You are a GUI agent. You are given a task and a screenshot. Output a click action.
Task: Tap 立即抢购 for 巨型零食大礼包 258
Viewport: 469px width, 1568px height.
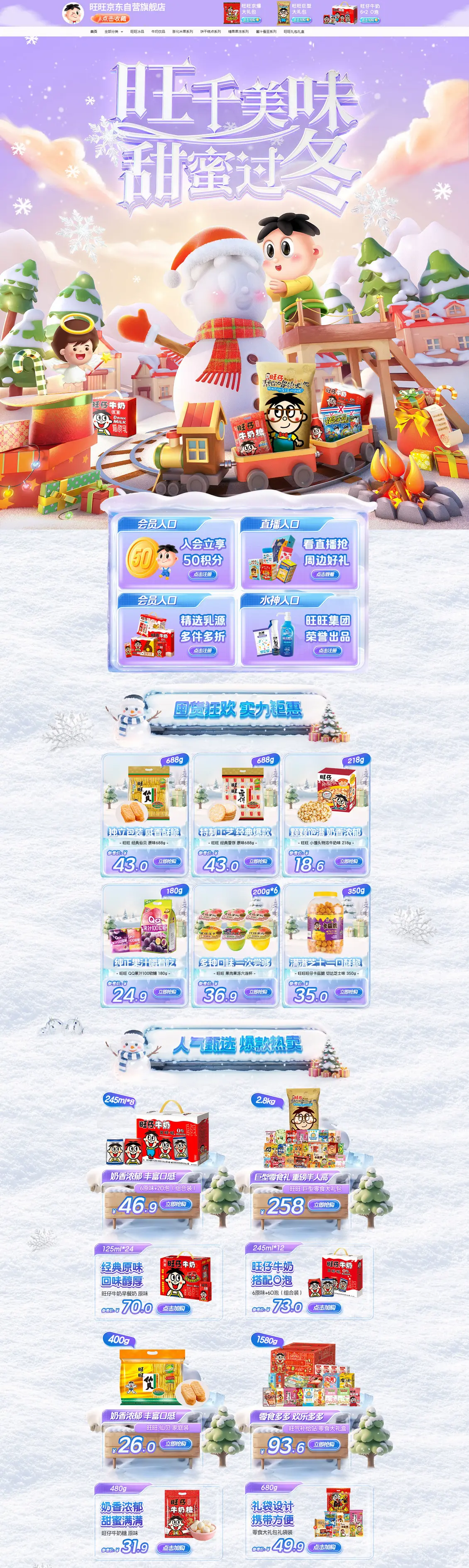324,1205
